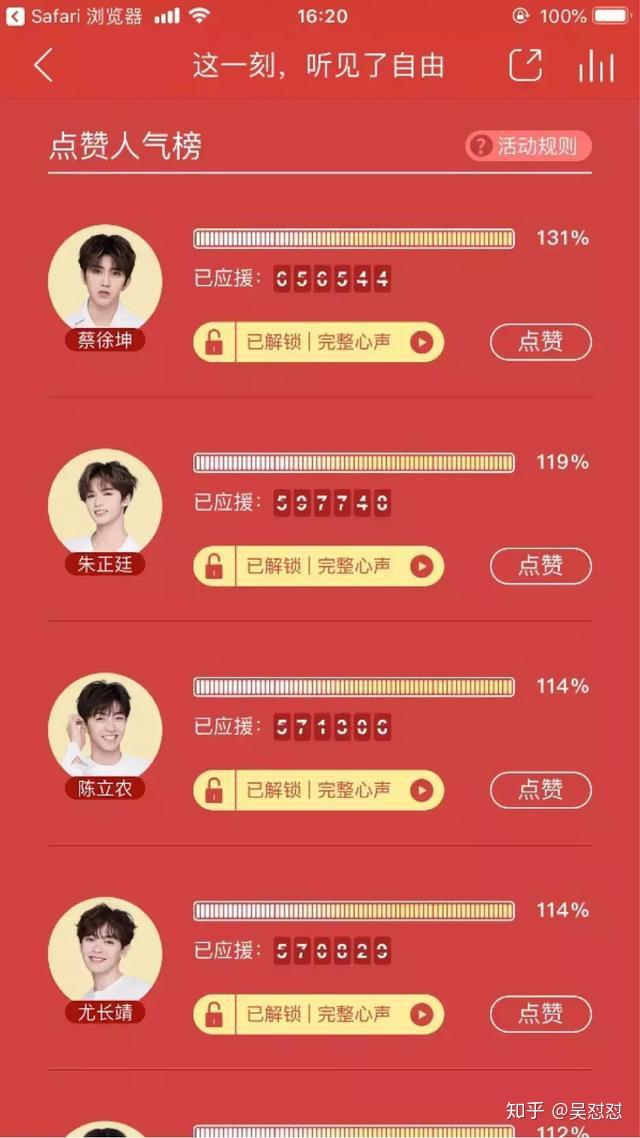Screen dimensions: 640x1138
Task: Share this page via the share icon
Action: 525,66
